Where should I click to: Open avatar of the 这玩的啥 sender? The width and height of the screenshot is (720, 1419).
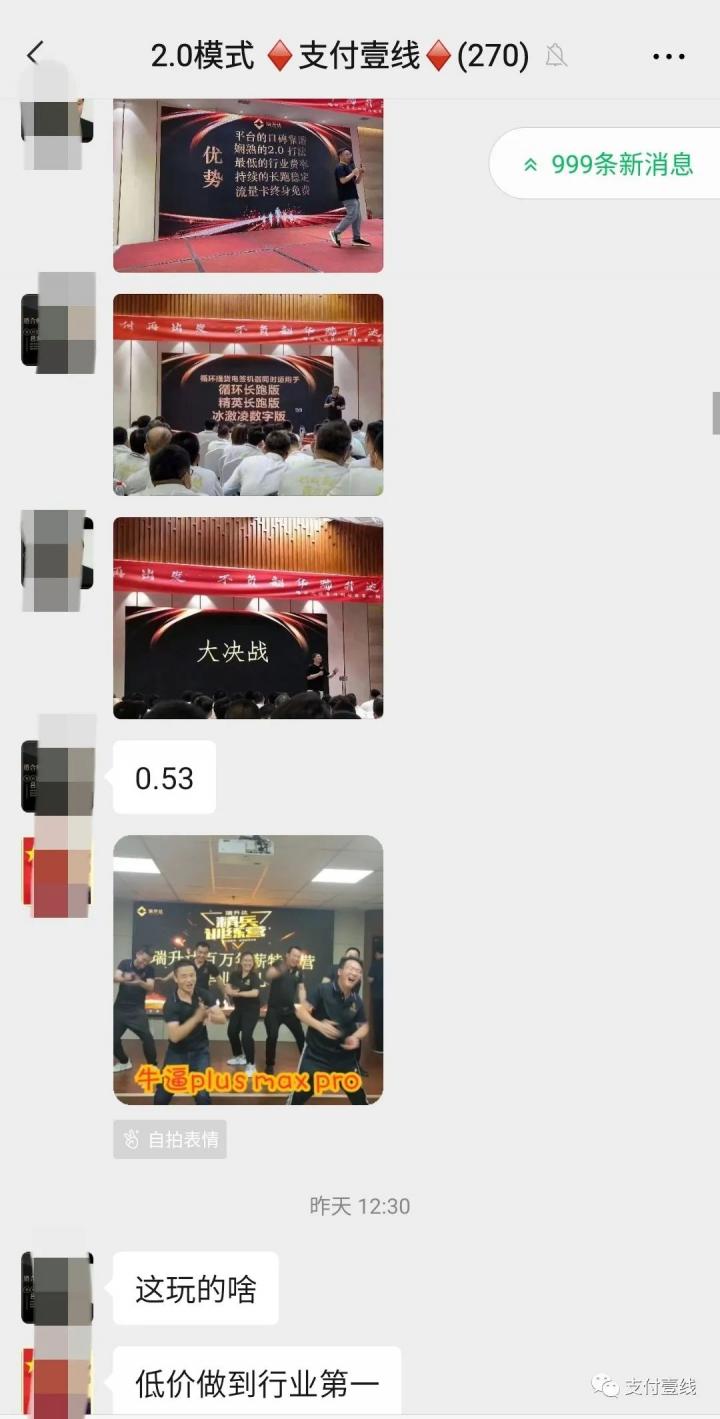point(58,1288)
